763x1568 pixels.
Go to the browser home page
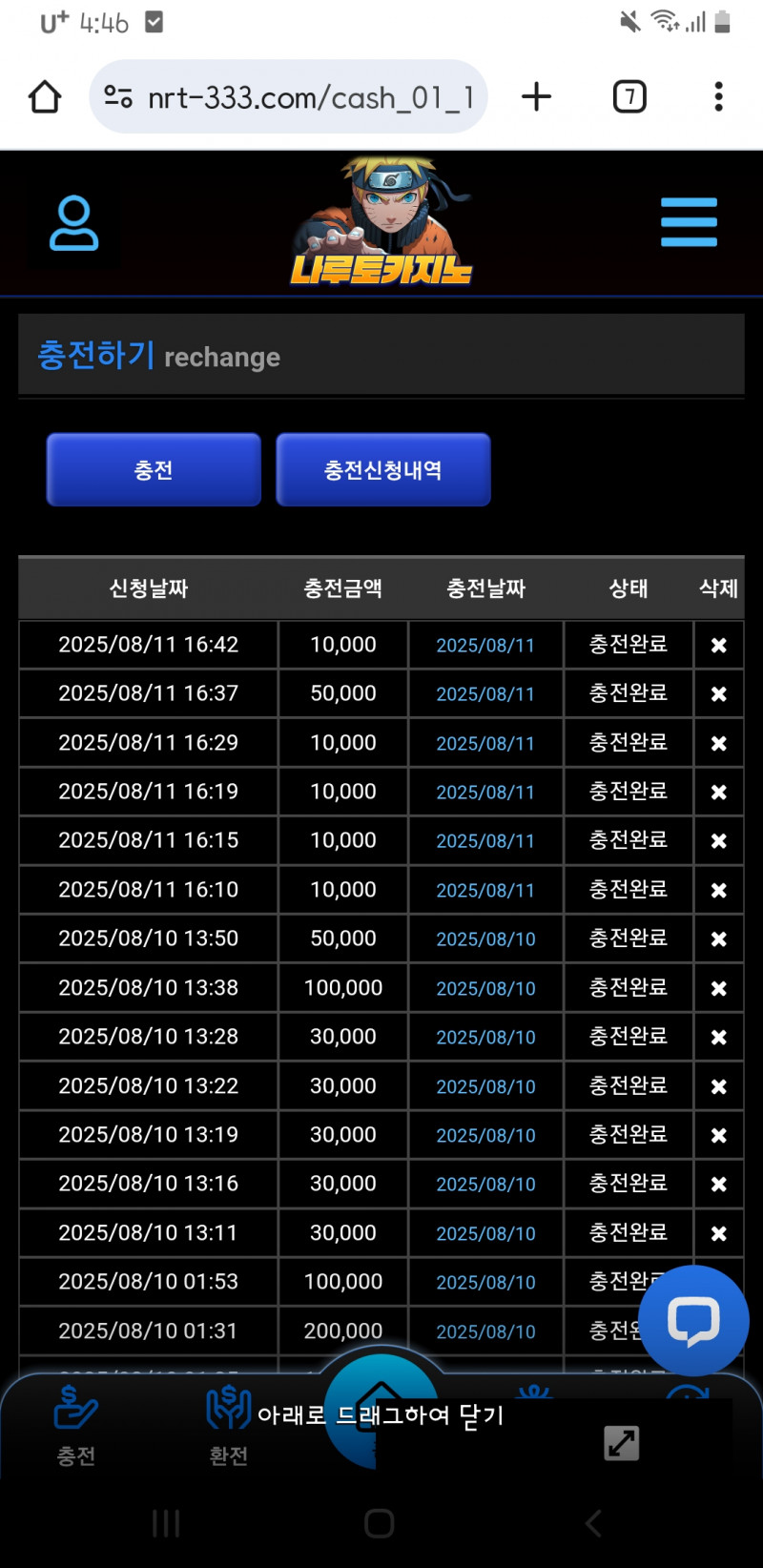pyautogui.click(x=45, y=96)
